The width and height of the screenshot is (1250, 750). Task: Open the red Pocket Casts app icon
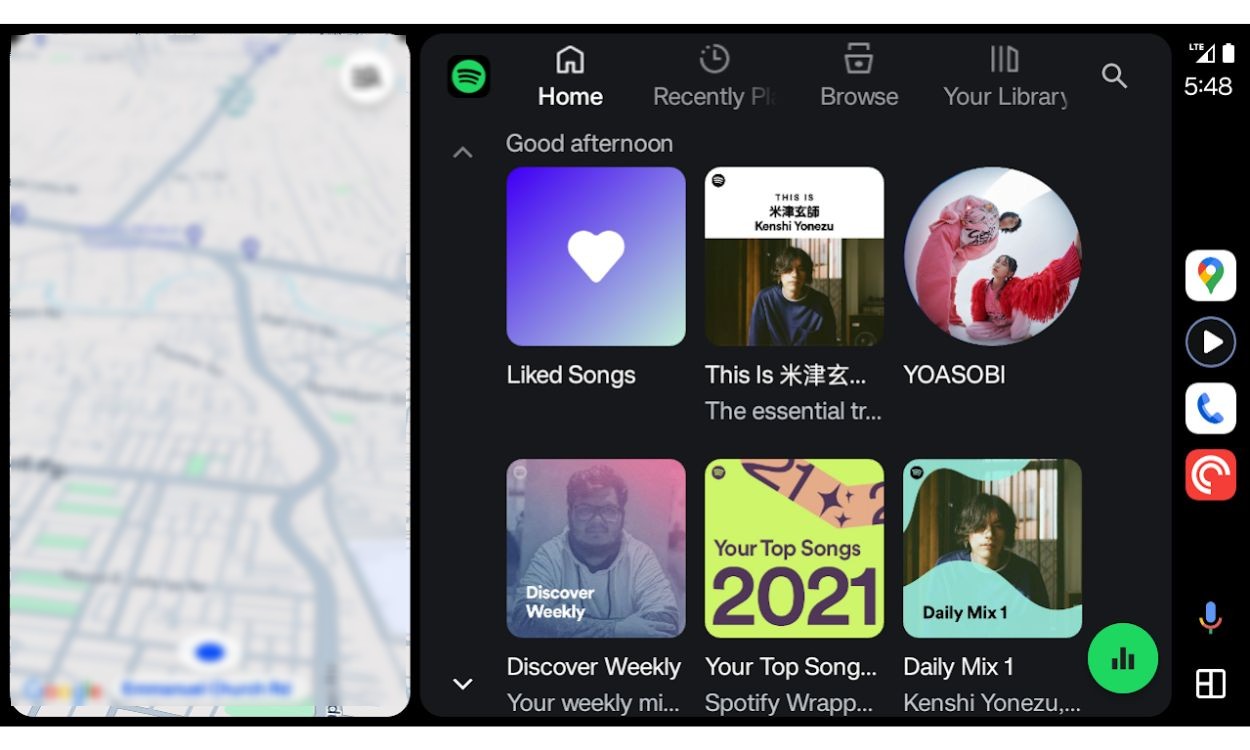coord(1210,475)
